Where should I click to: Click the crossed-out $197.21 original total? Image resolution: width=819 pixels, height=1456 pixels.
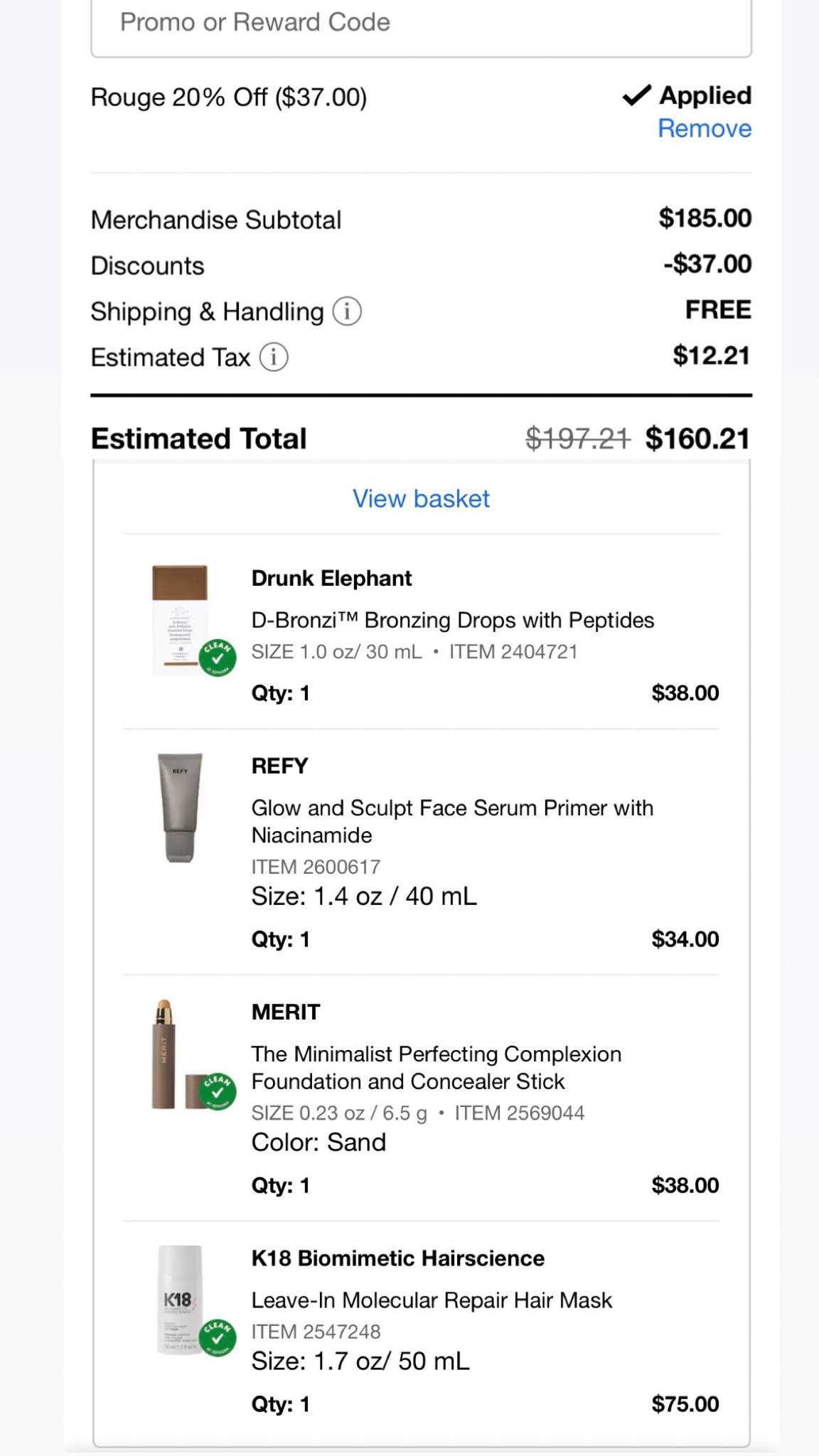coord(577,437)
